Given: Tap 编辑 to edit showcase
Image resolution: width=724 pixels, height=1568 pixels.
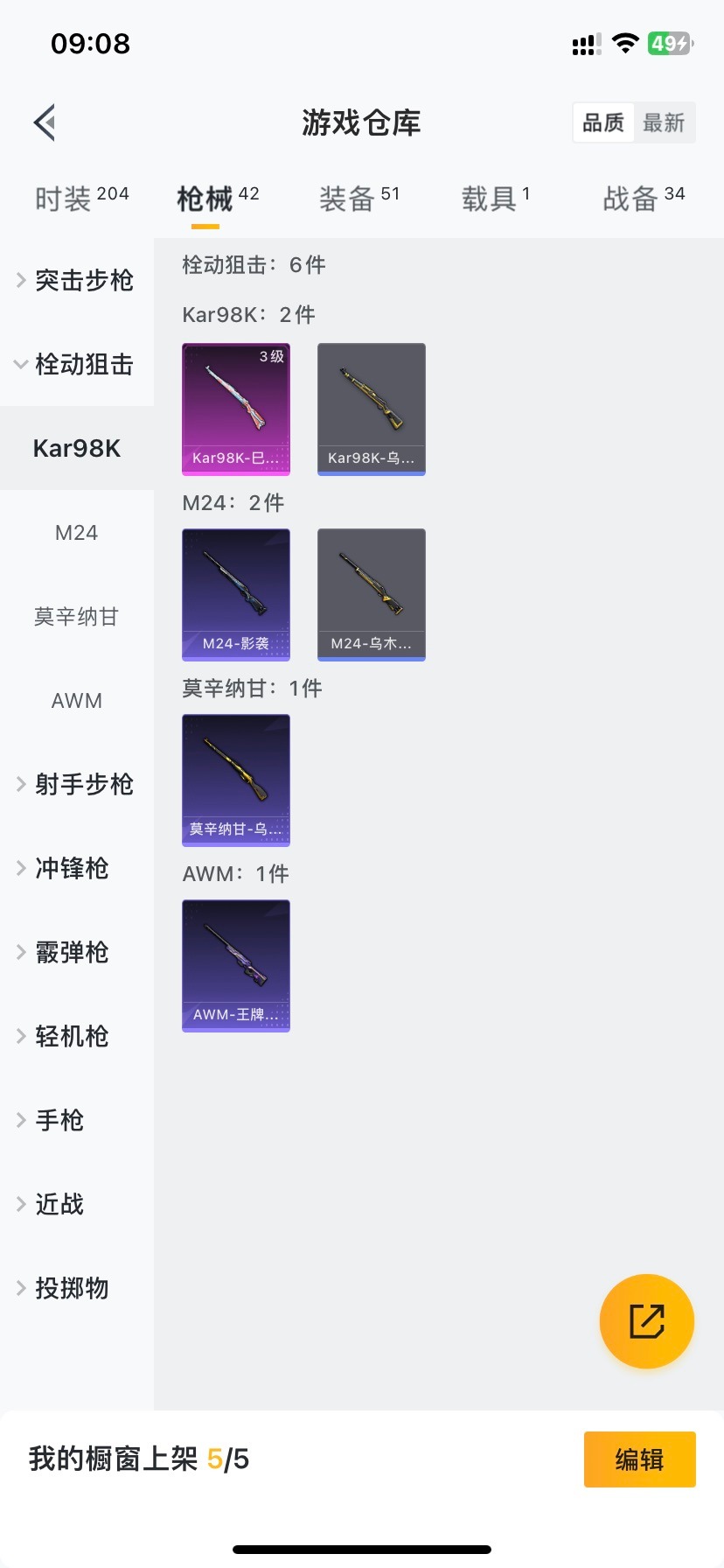Looking at the screenshot, I should [x=639, y=1459].
